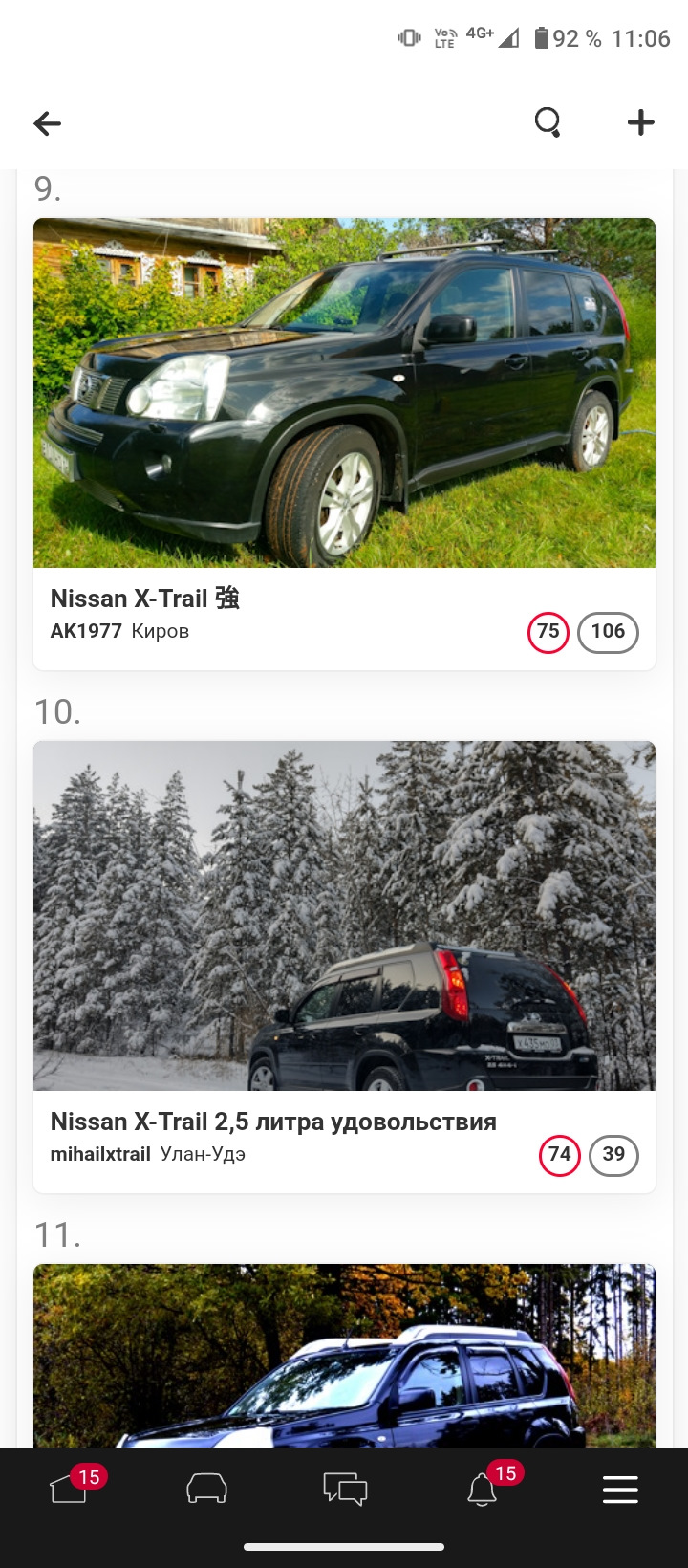This screenshot has height=1568, width=688.
Task: Like the Nissan X-Trail 強 entry
Action: pyautogui.click(x=548, y=632)
